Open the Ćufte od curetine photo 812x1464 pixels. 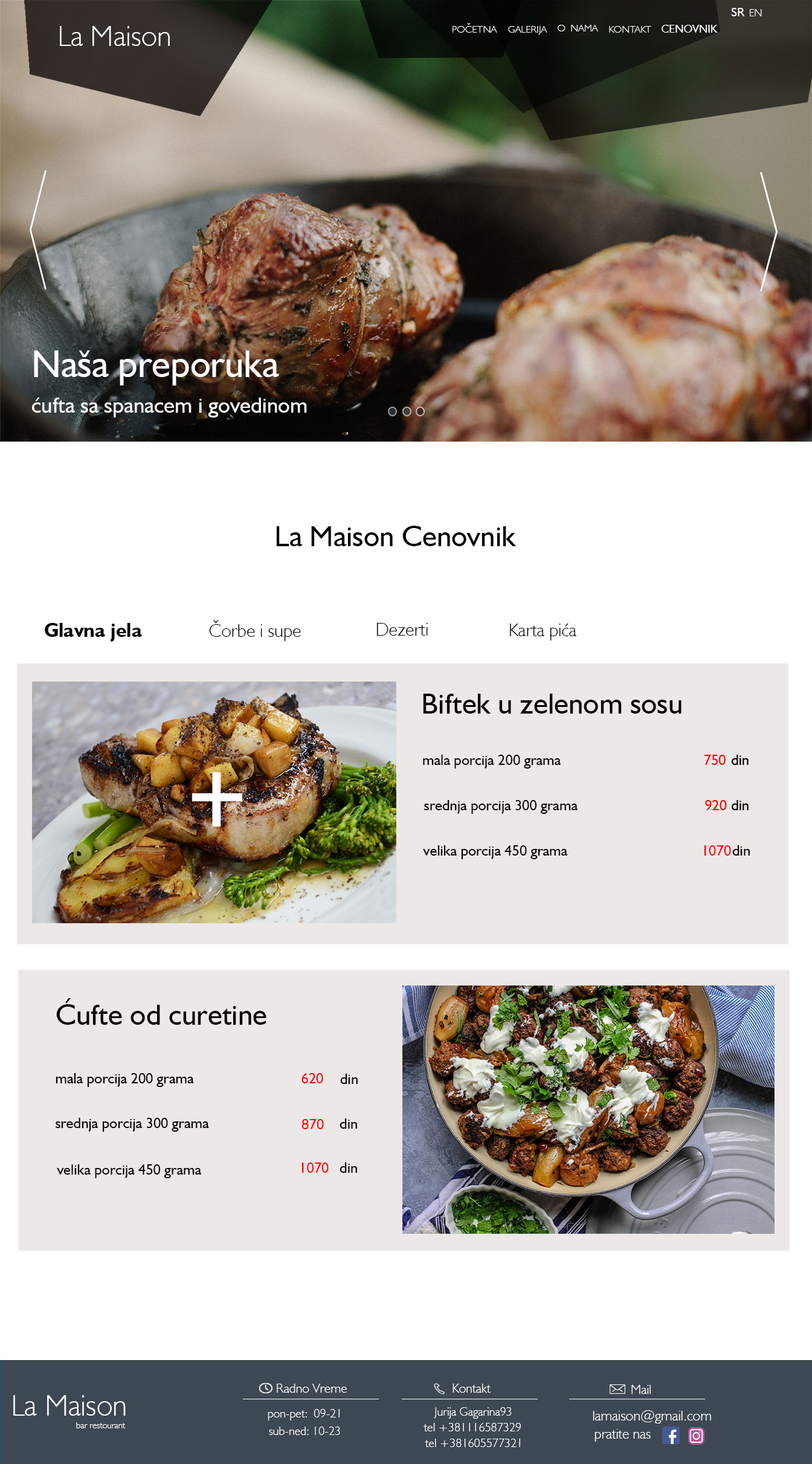pos(588,1109)
